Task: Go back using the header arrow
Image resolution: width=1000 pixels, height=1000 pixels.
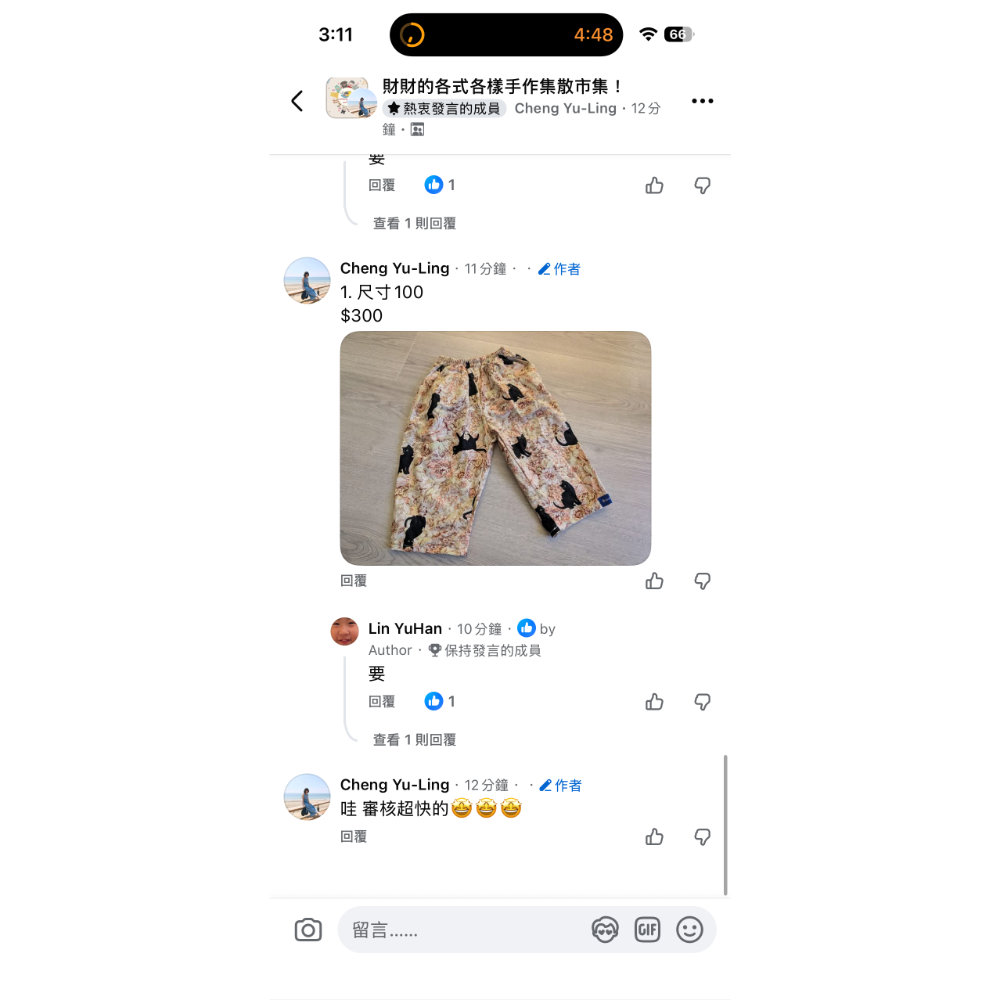Action: (x=297, y=101)
